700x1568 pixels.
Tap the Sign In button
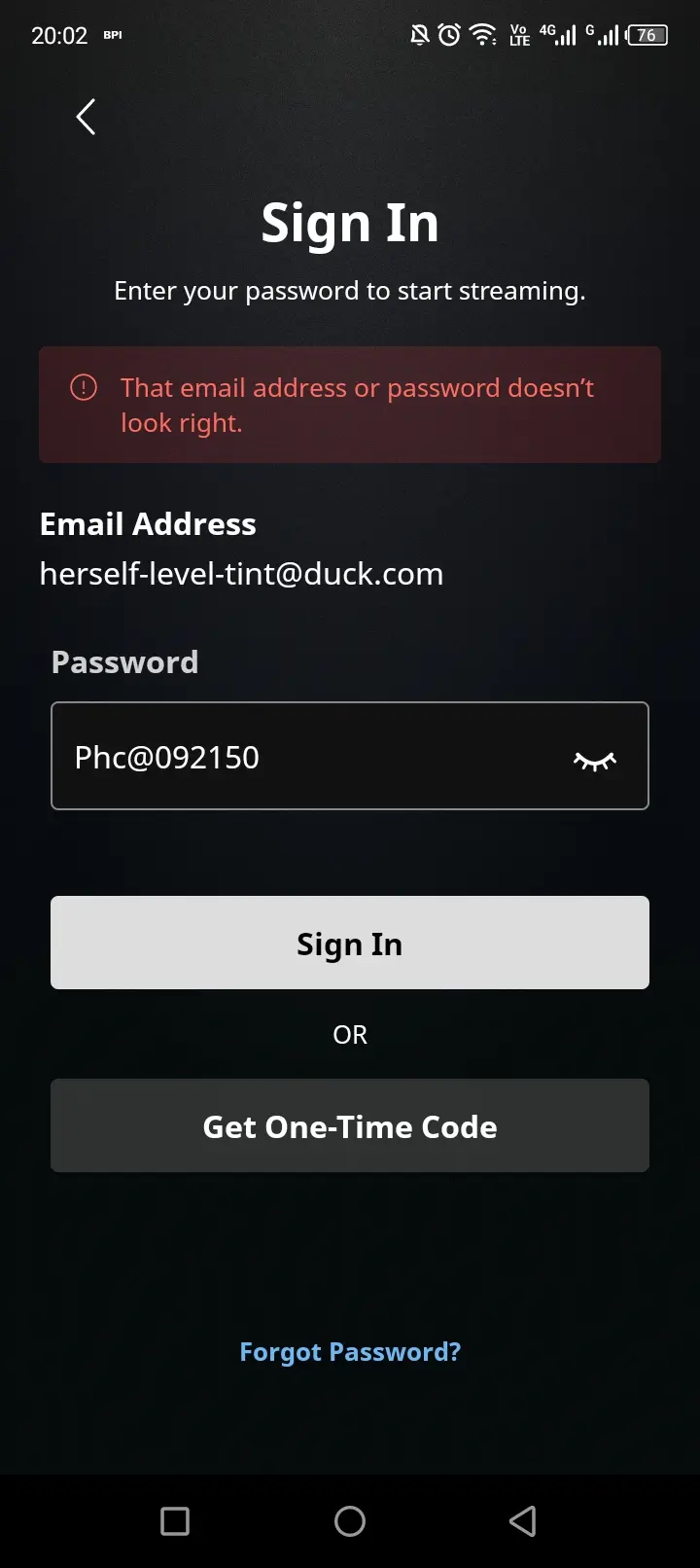click(350, 943)
